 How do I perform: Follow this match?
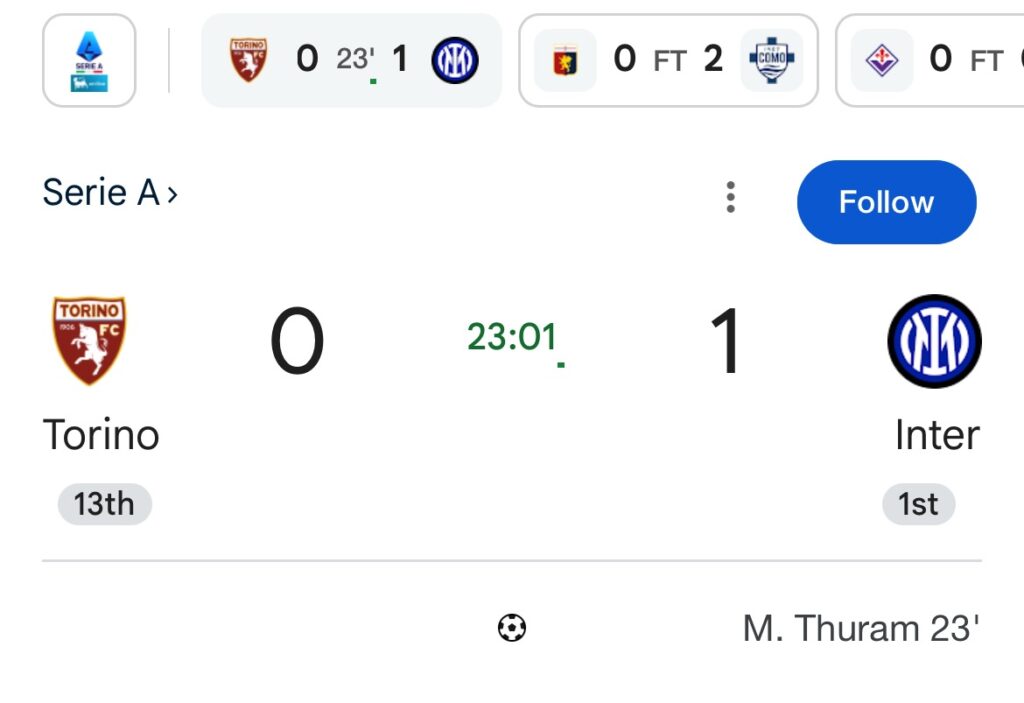coord(886,202)
